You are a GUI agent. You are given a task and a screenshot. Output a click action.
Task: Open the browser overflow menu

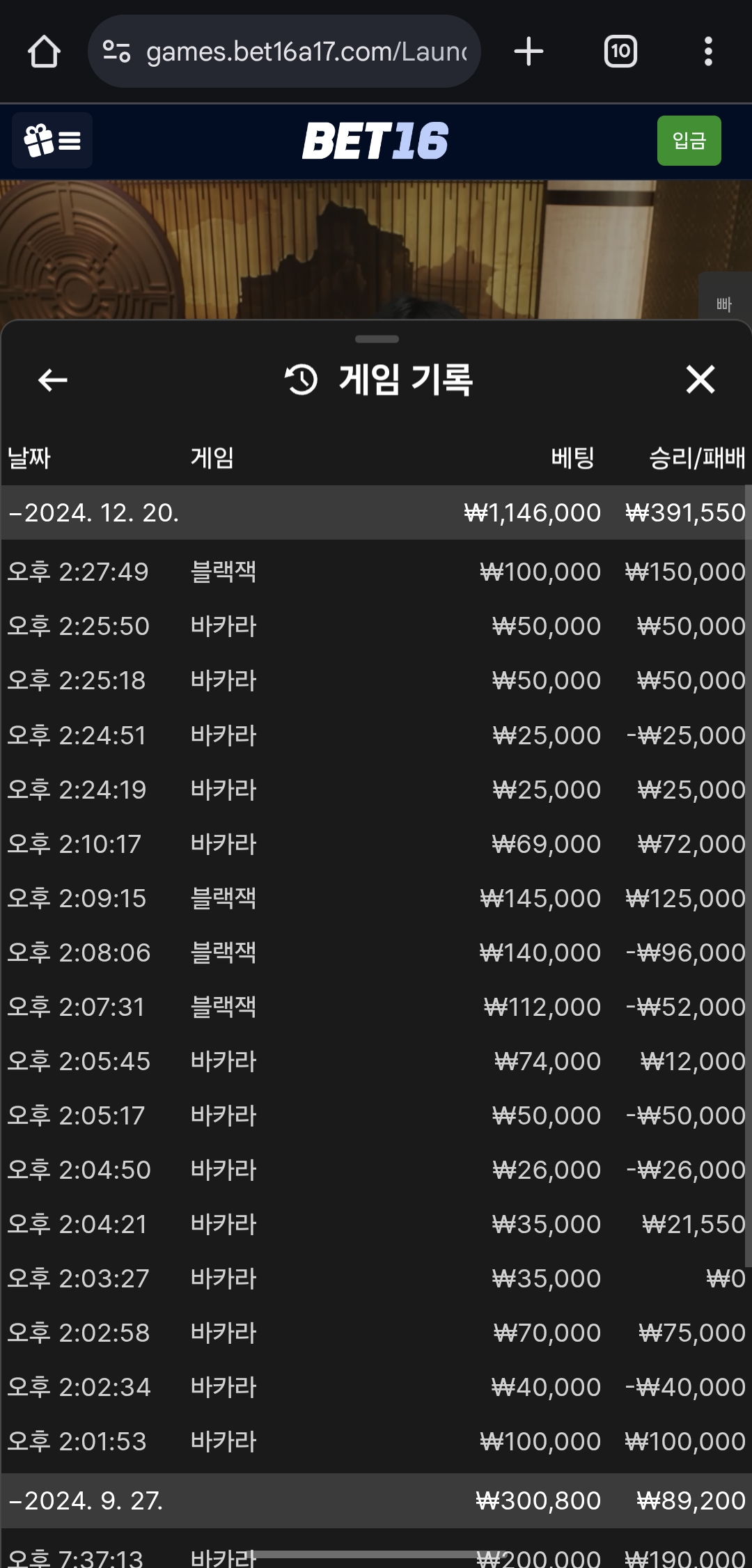(x=708, y=52)
